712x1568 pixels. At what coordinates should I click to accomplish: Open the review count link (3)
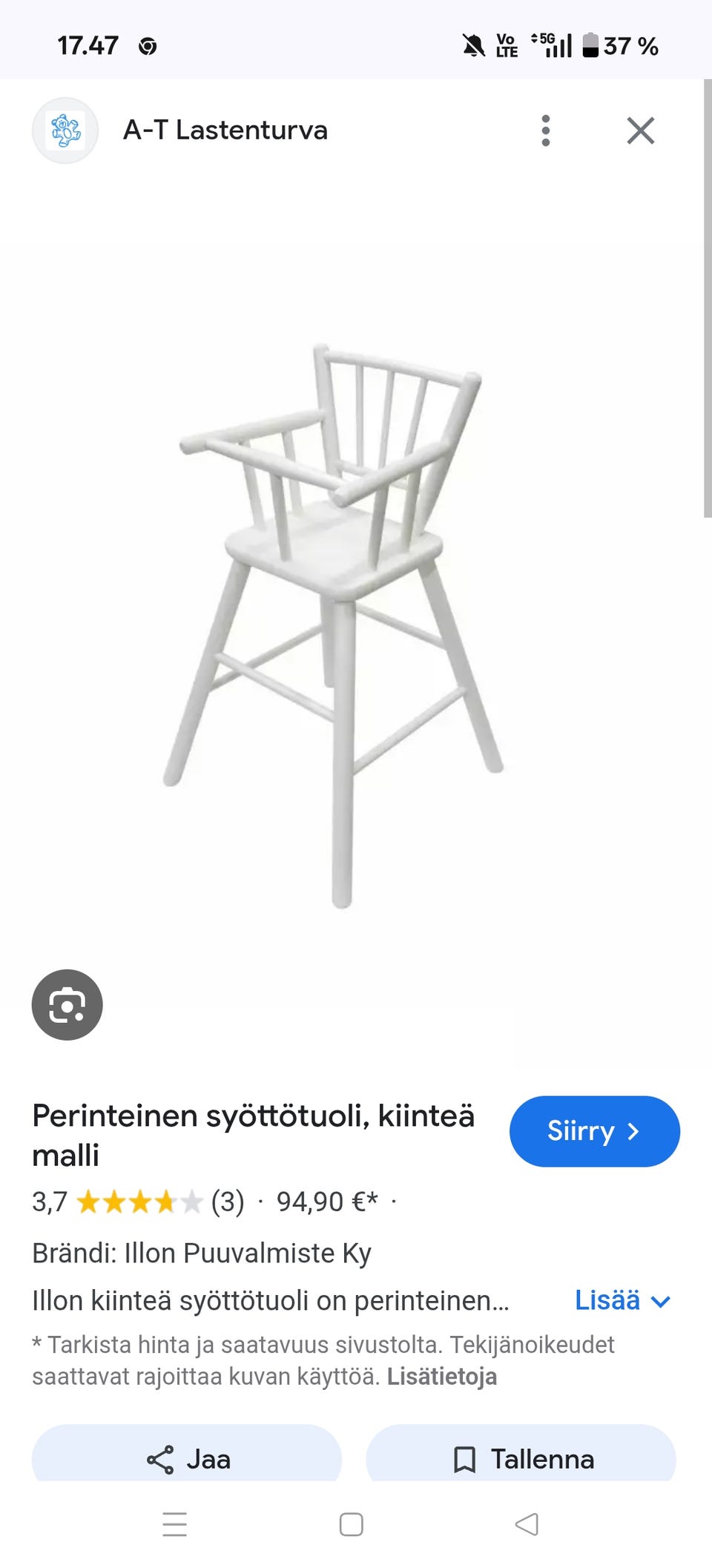tap(227, 1201)
